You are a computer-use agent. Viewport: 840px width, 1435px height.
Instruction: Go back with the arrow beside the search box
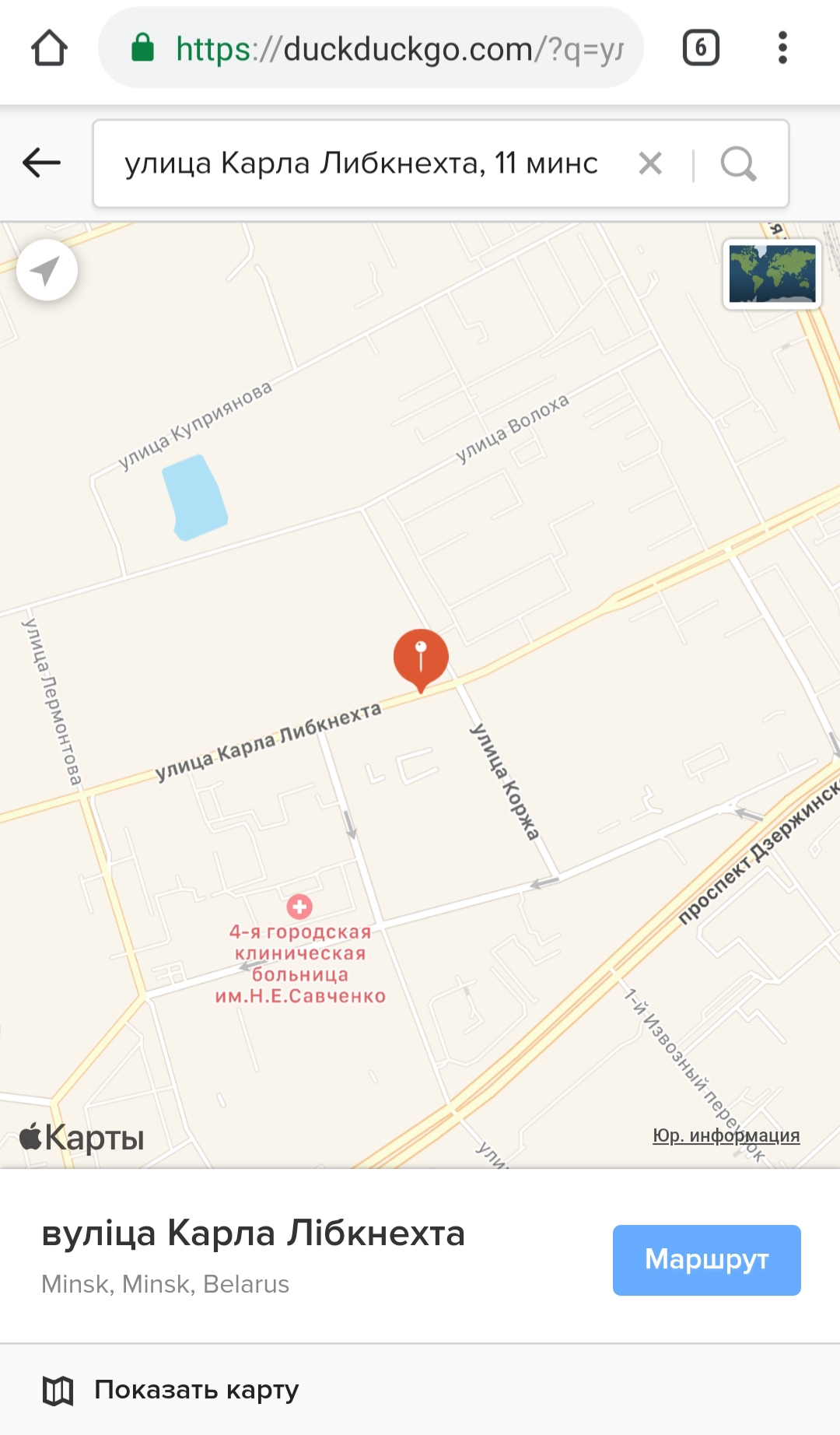tap(42, 163)
